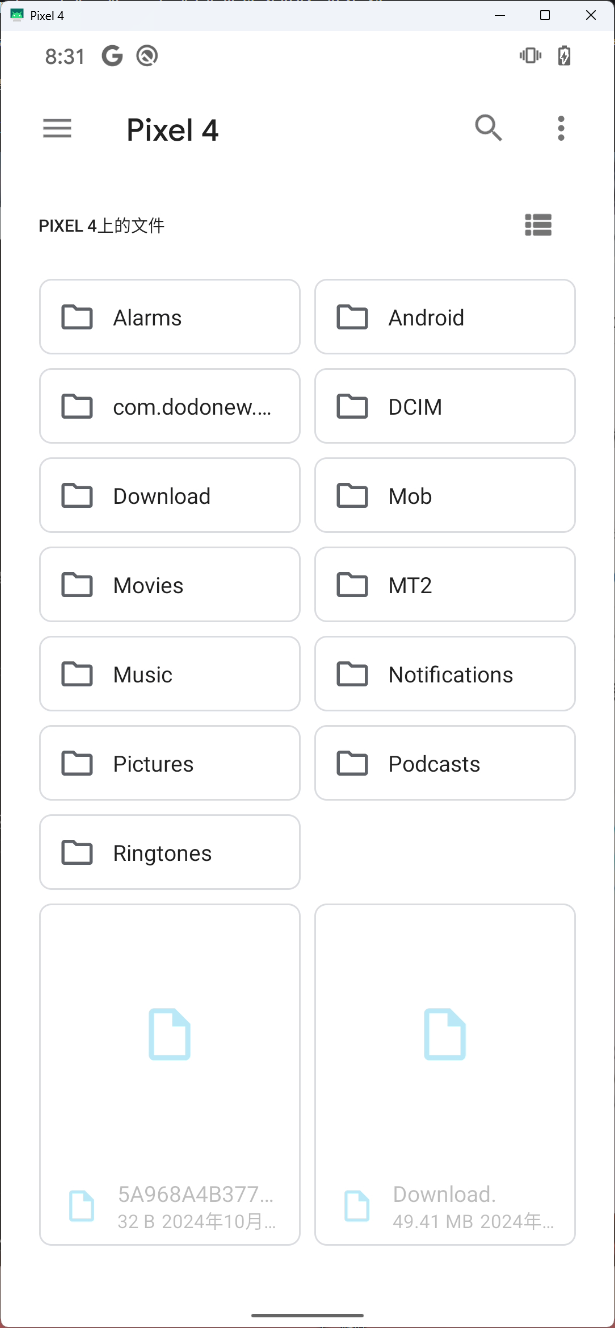The image size is (615, 1328).
Task: Open the 49.41 MB Download file
Action: pyautogui.click(x=445, y=1074)
